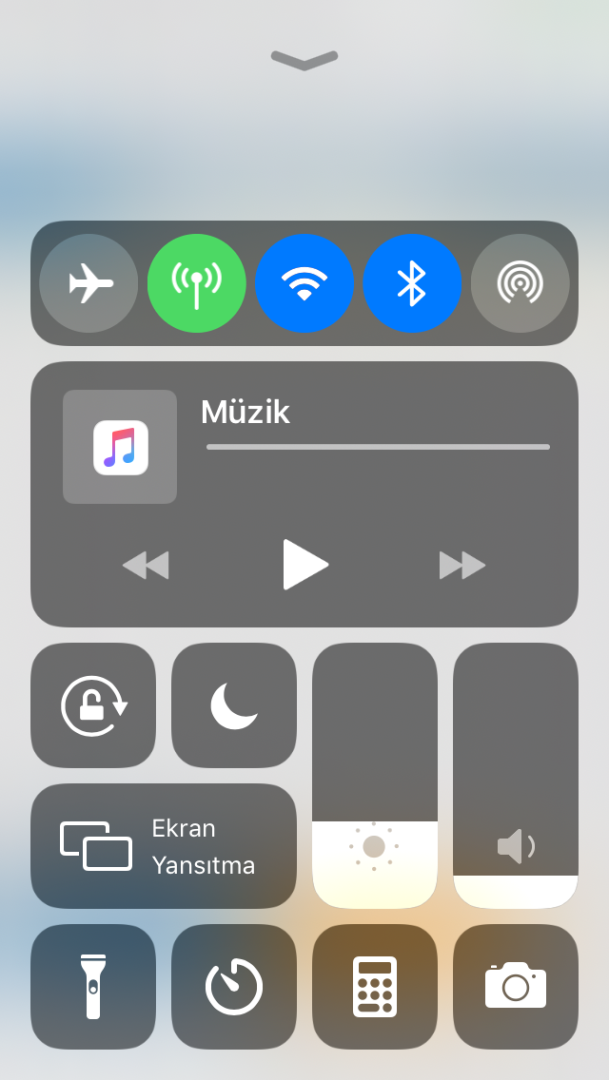Launch the calculator
The image size is (609, 1080).
tap(375, 987)
